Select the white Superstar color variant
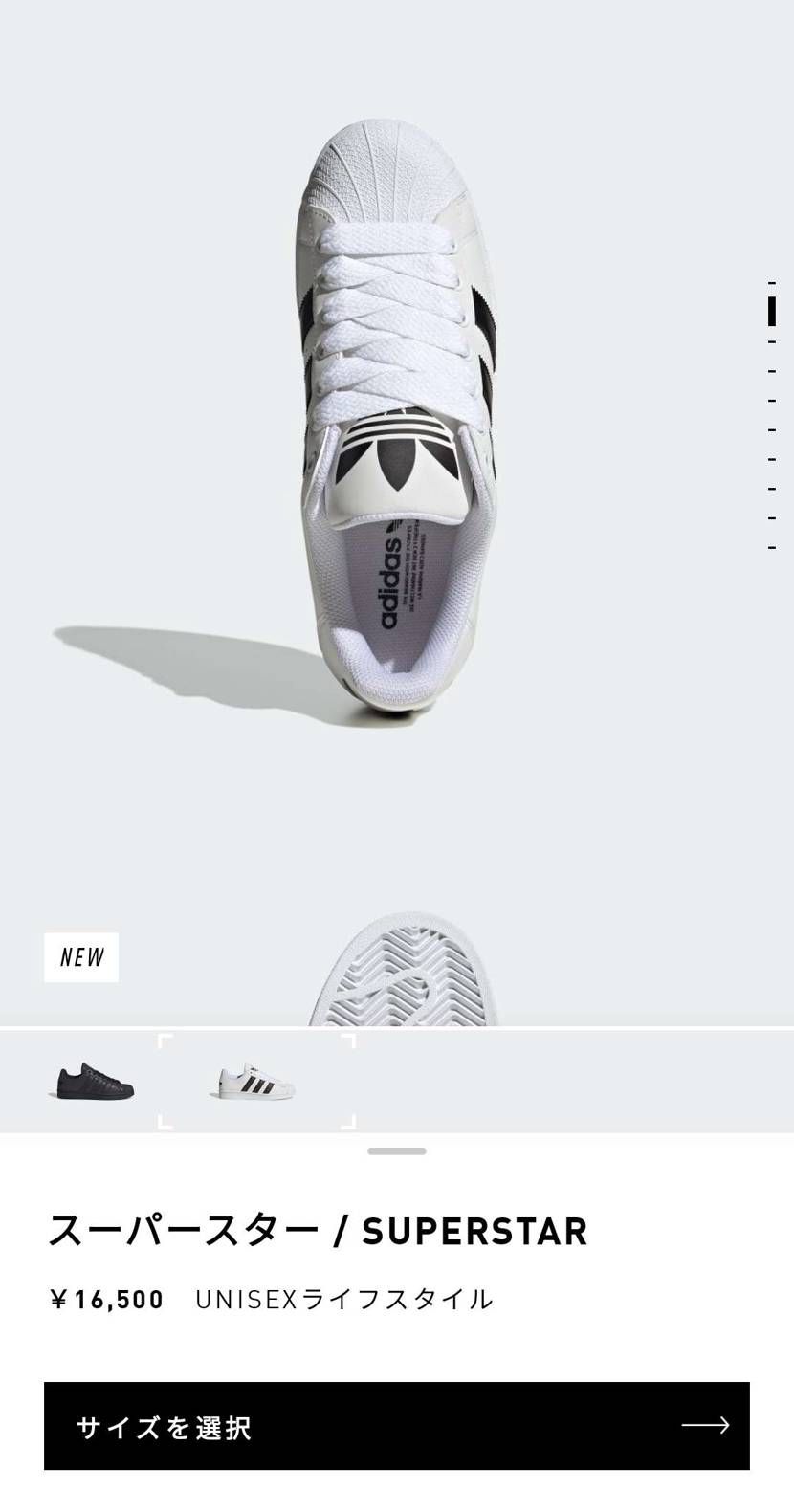Screen dimensions: 794x1512 (x=254, y=1082)
